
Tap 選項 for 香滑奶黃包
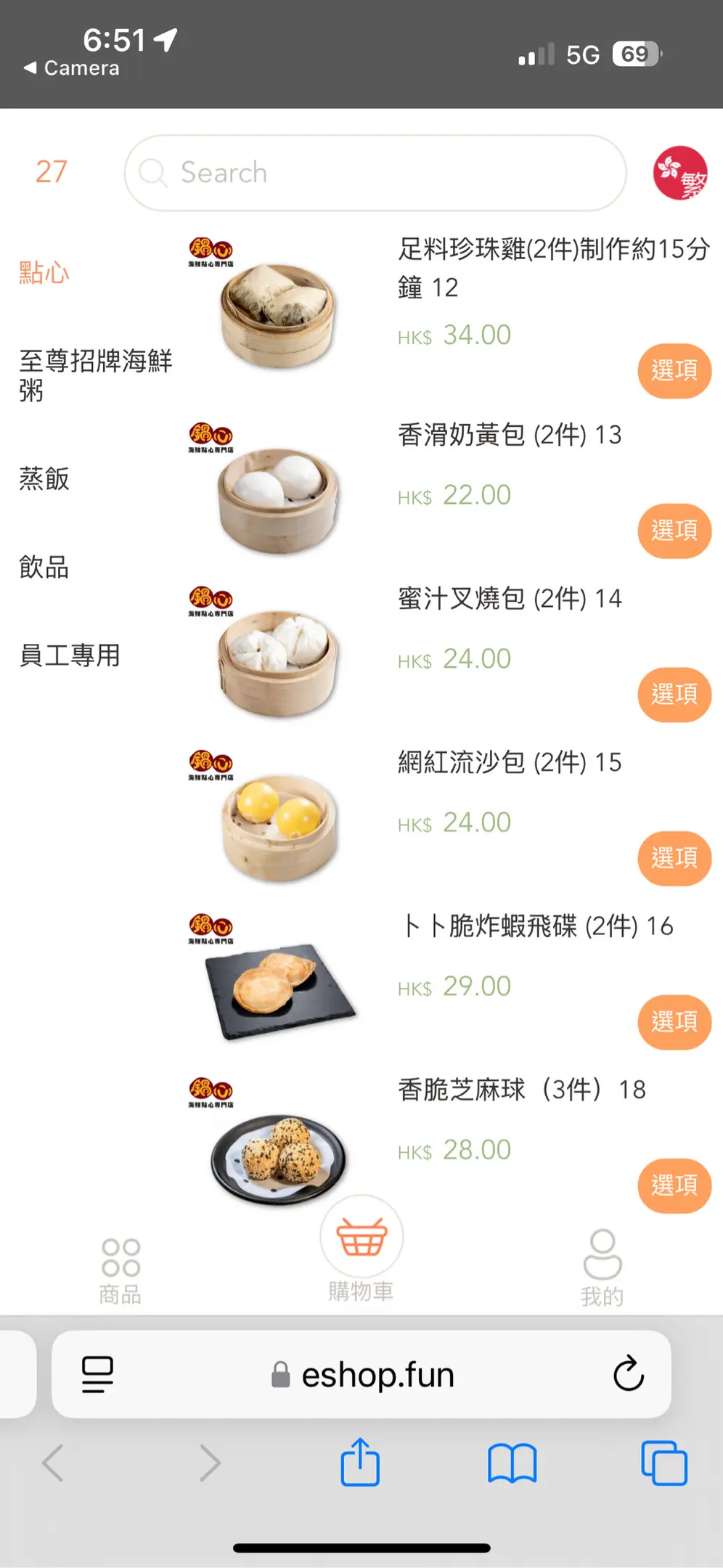pyautogui.click(x=674, y=531)
